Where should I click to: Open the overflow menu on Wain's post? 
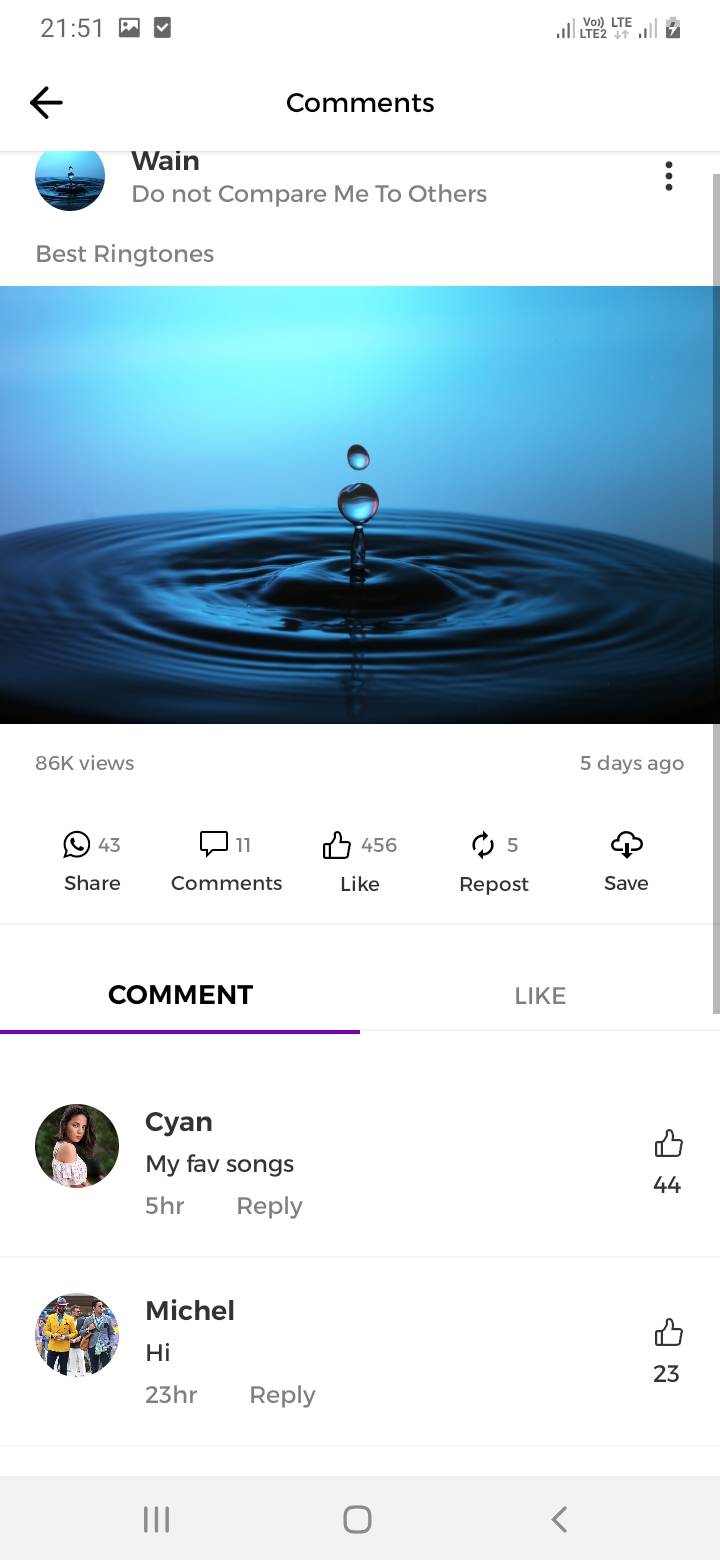coord(668,176)
